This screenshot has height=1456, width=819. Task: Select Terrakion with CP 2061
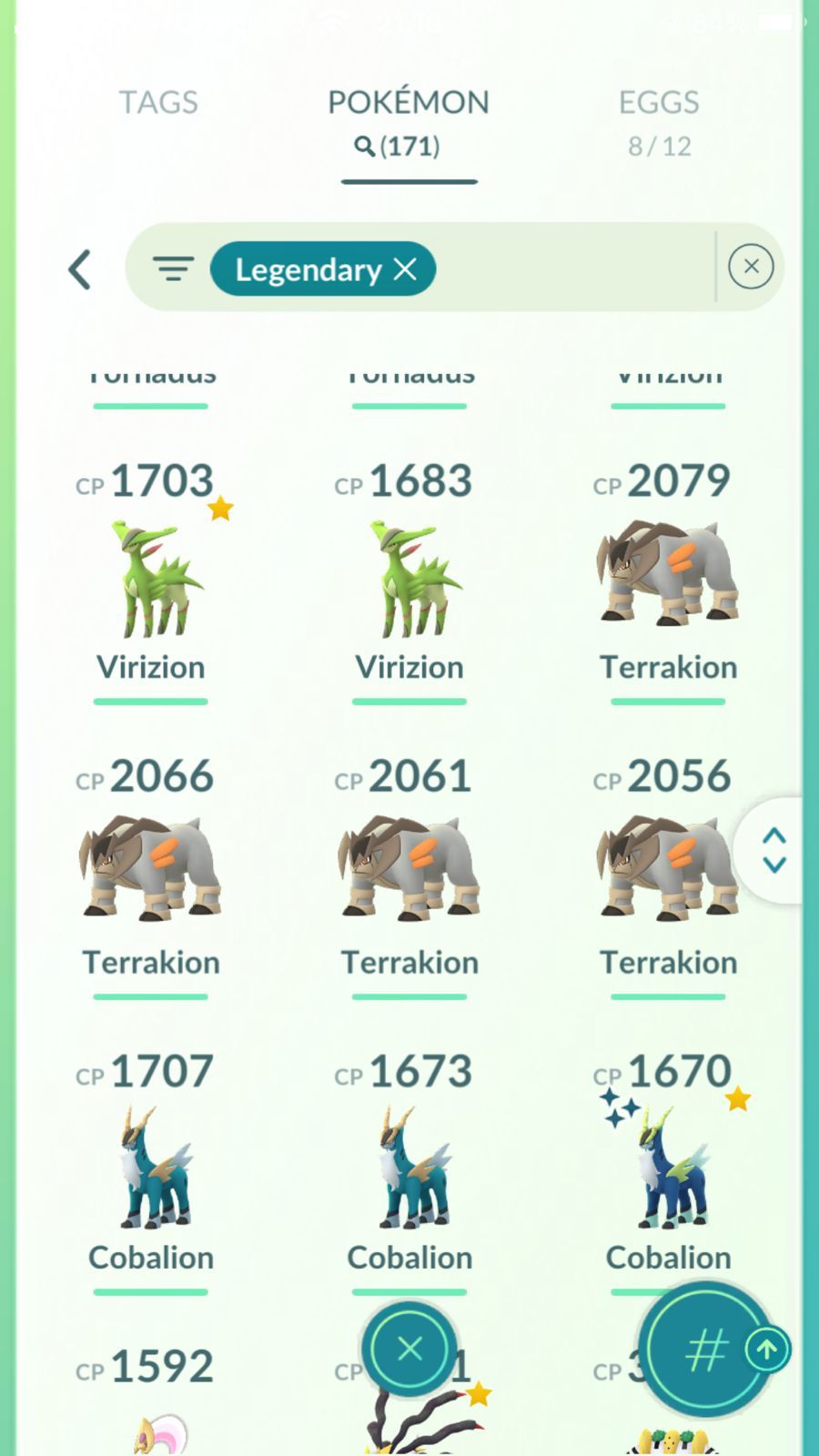[409, 869]
